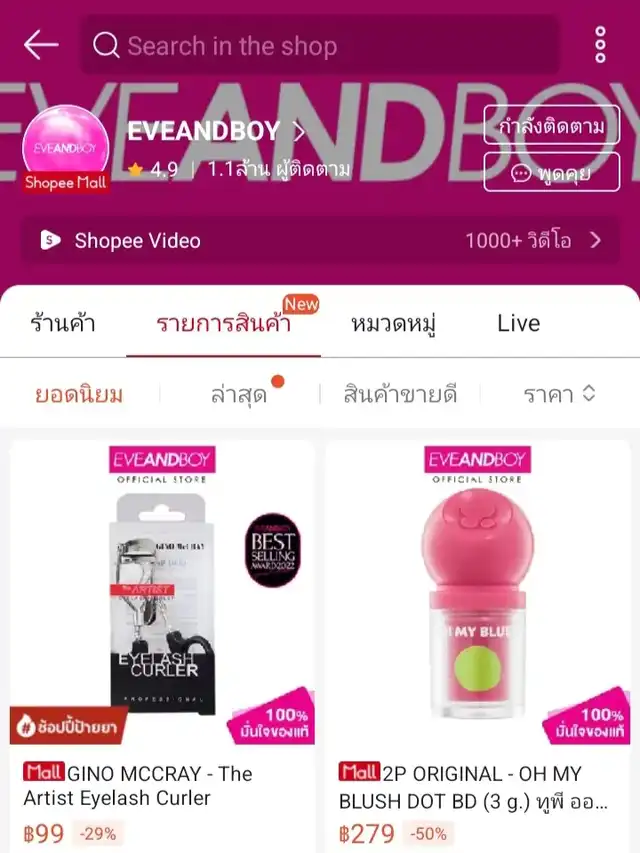View the 2P ORIGINAL OH MY BLUSH product

pyautogui.click(x=478, y=640)
